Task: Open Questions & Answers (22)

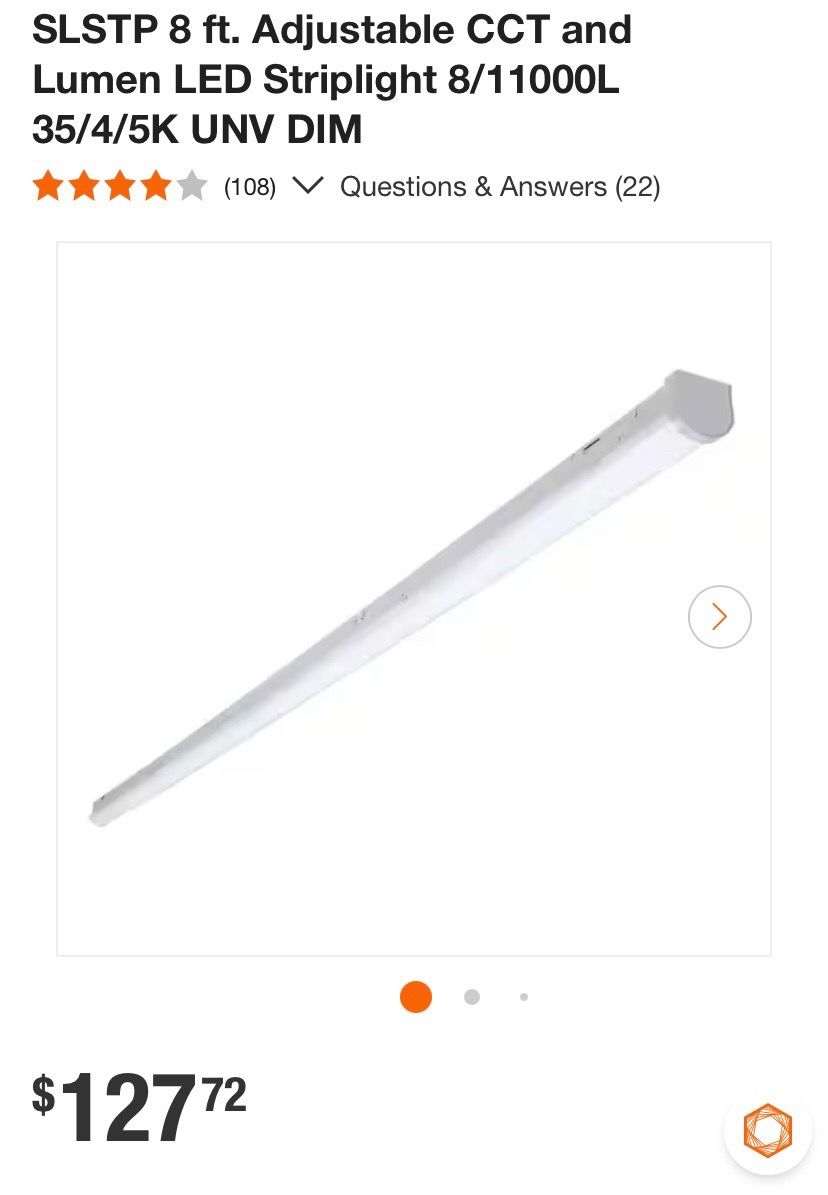Action: pos(500,187)
